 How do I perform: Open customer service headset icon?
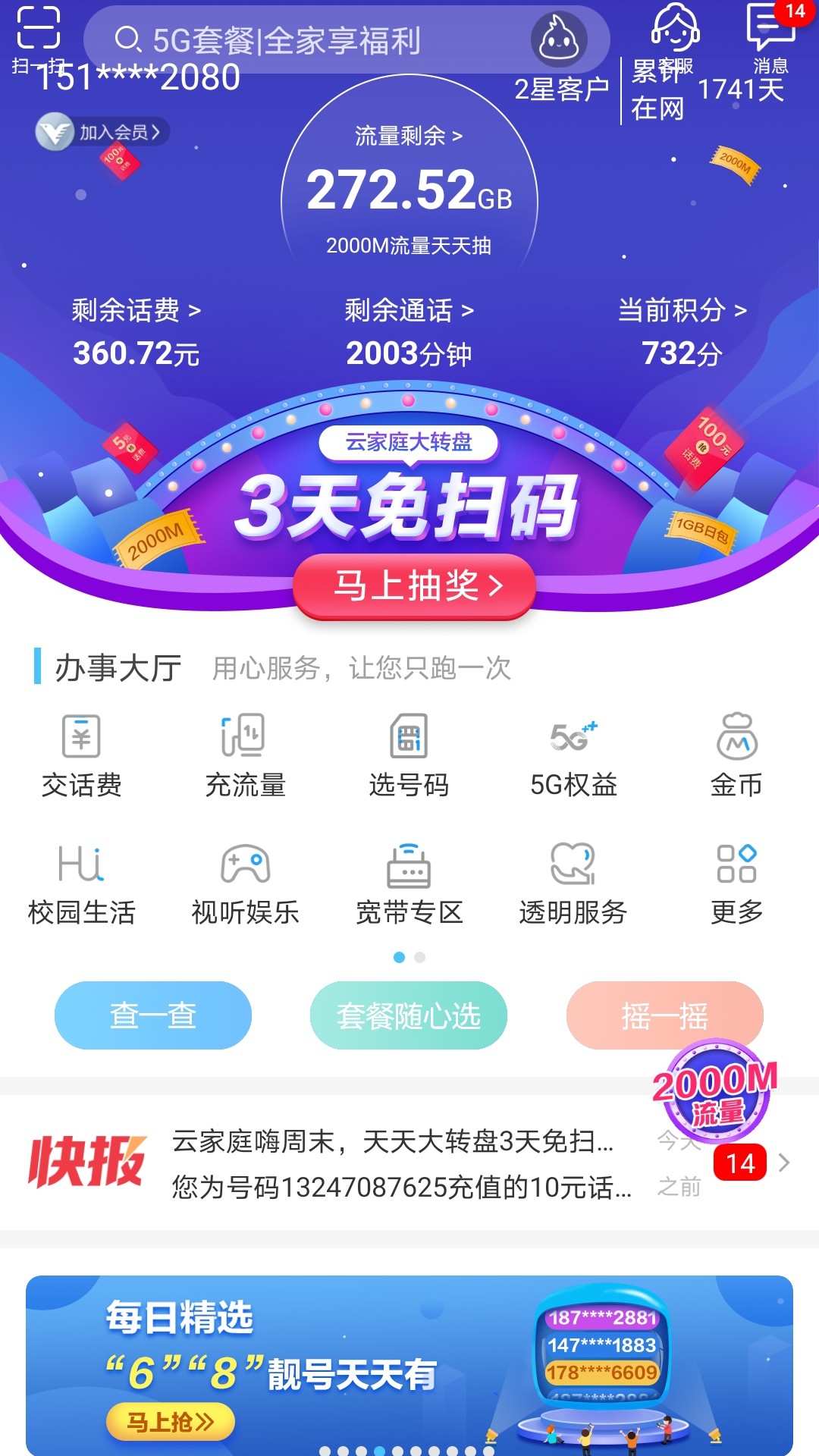(674, 30)
